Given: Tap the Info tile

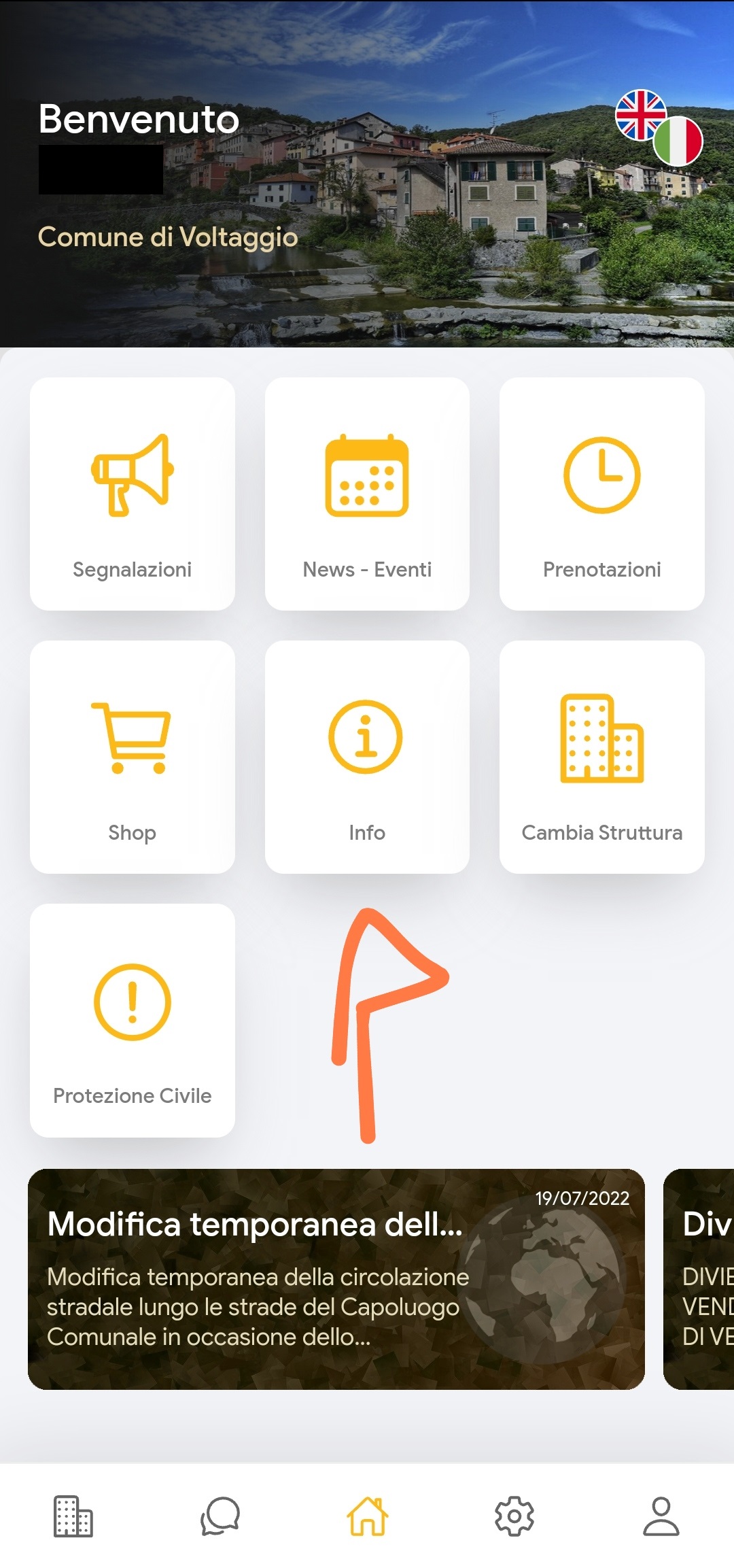Looking at the screenshot, I should pyautogui.click(x=367, y=757).
